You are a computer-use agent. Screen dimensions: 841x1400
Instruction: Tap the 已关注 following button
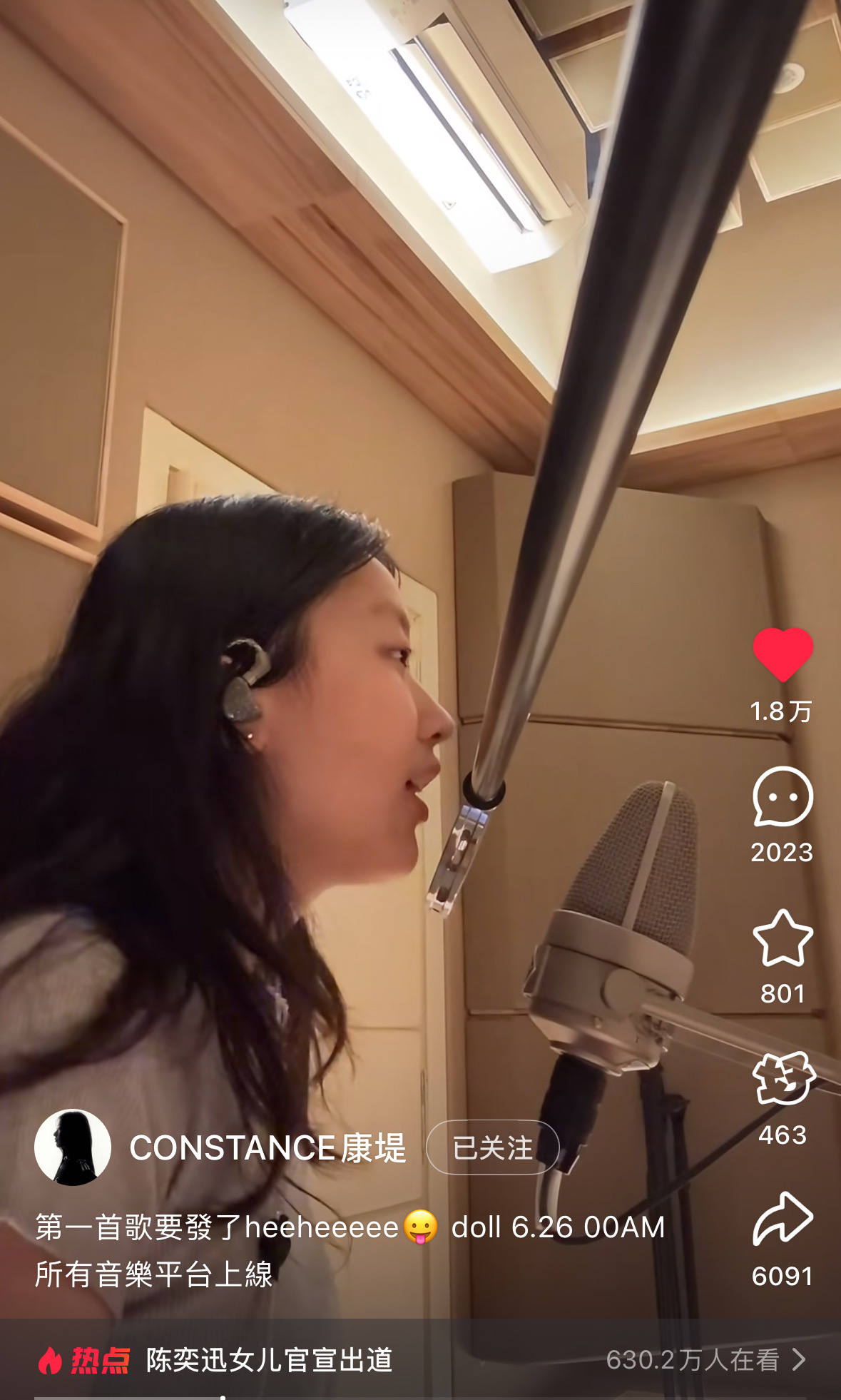point(493,1147)
